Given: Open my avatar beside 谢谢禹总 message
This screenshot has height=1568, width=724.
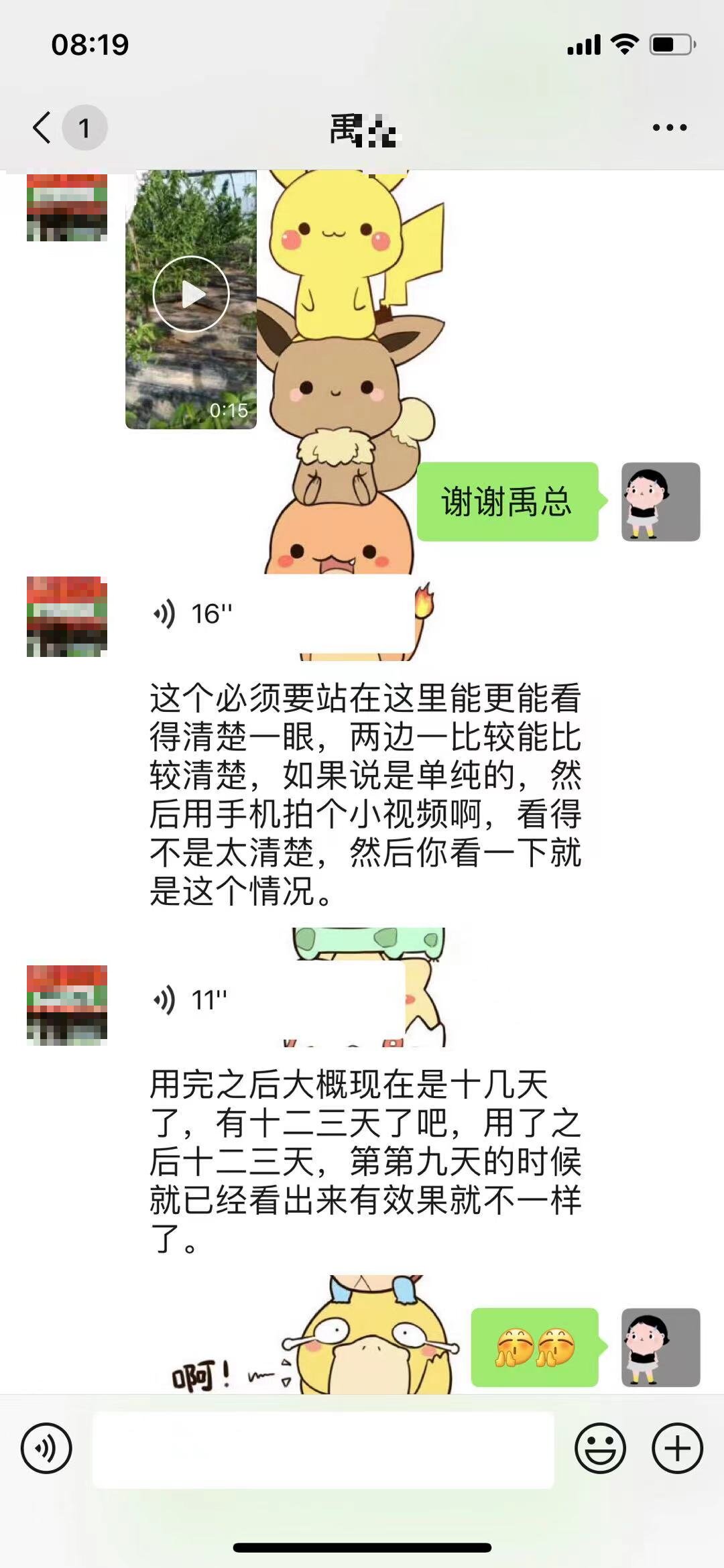Looking at the screenshot, I should [x=660, y=501].
